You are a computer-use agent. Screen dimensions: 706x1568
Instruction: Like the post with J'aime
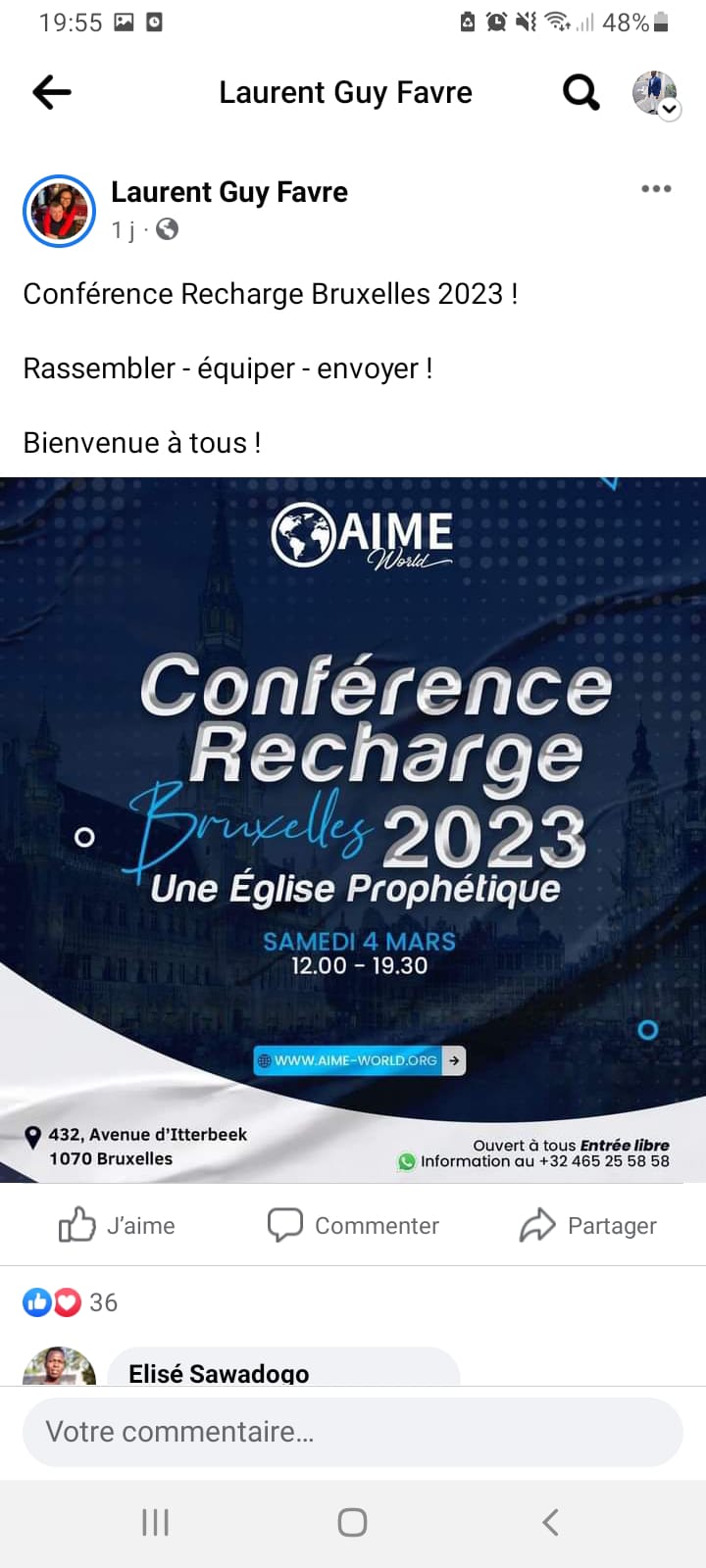coord(118,1225)
